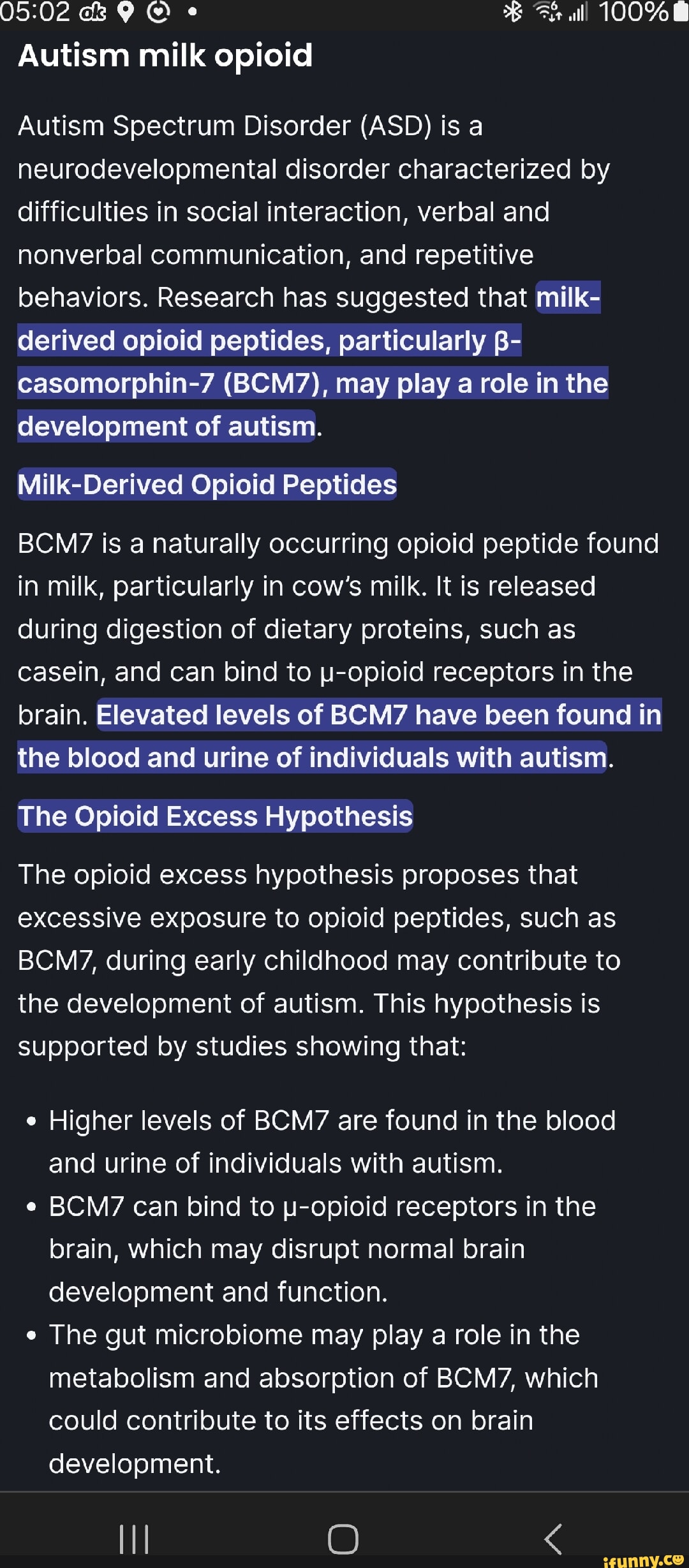This screenshot has width=689, height=1568.
Task: Go back using the navigation bar arrow
Action: coord(553,1539)
